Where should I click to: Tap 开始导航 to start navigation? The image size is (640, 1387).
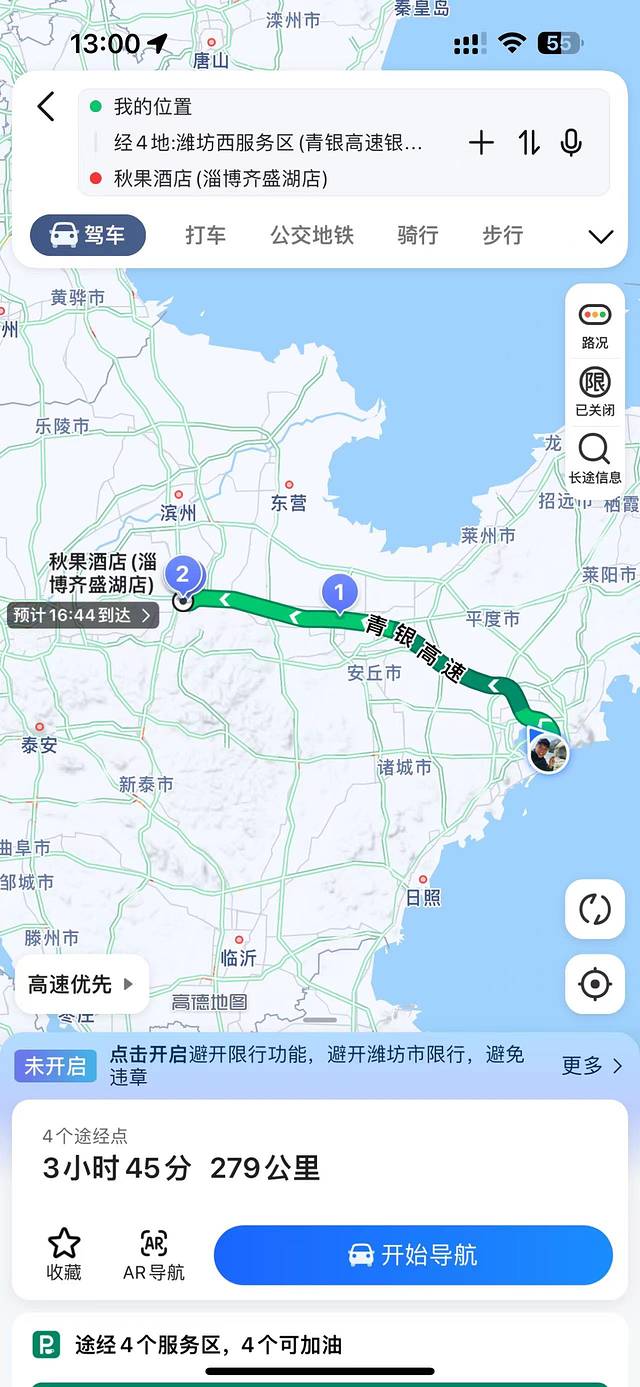(x=413, y=1254)
